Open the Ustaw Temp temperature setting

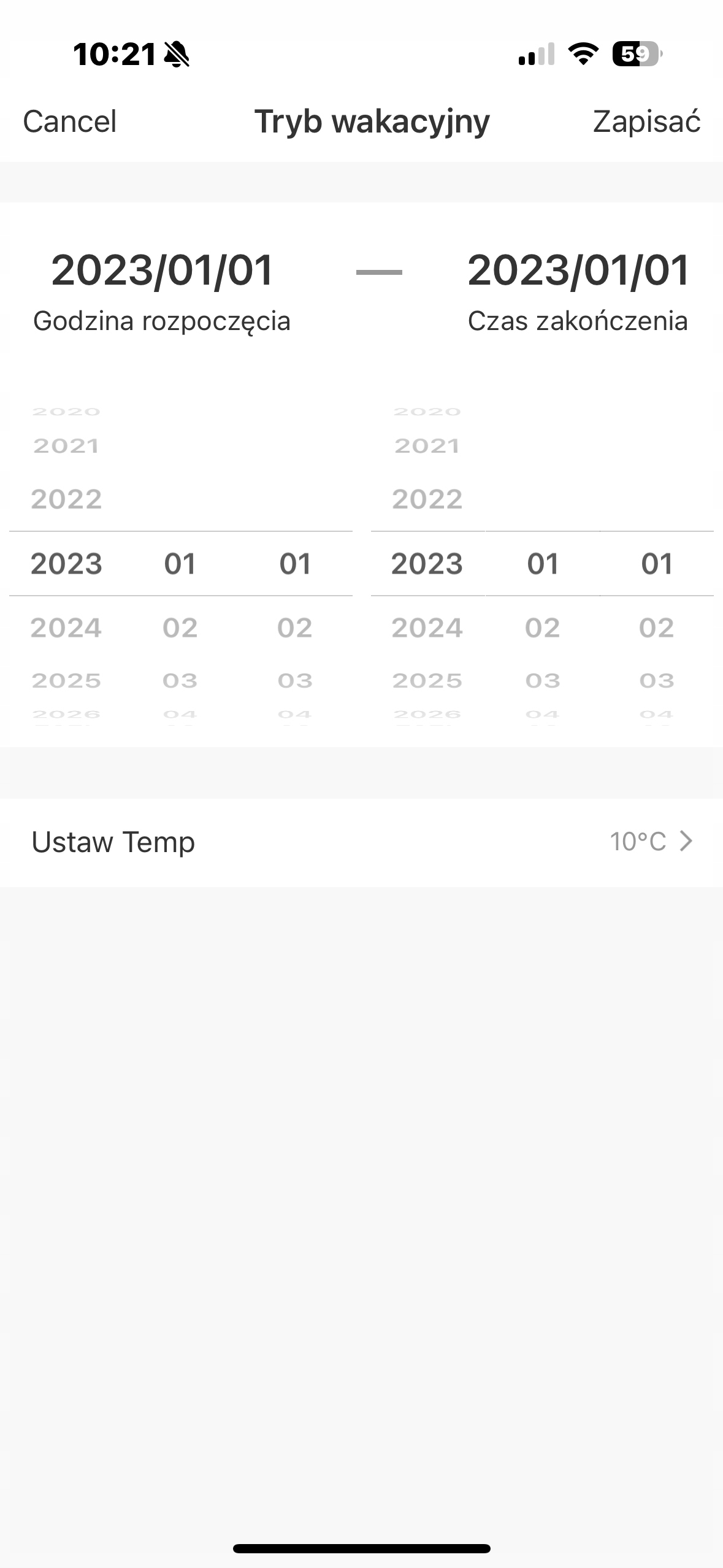361,842
